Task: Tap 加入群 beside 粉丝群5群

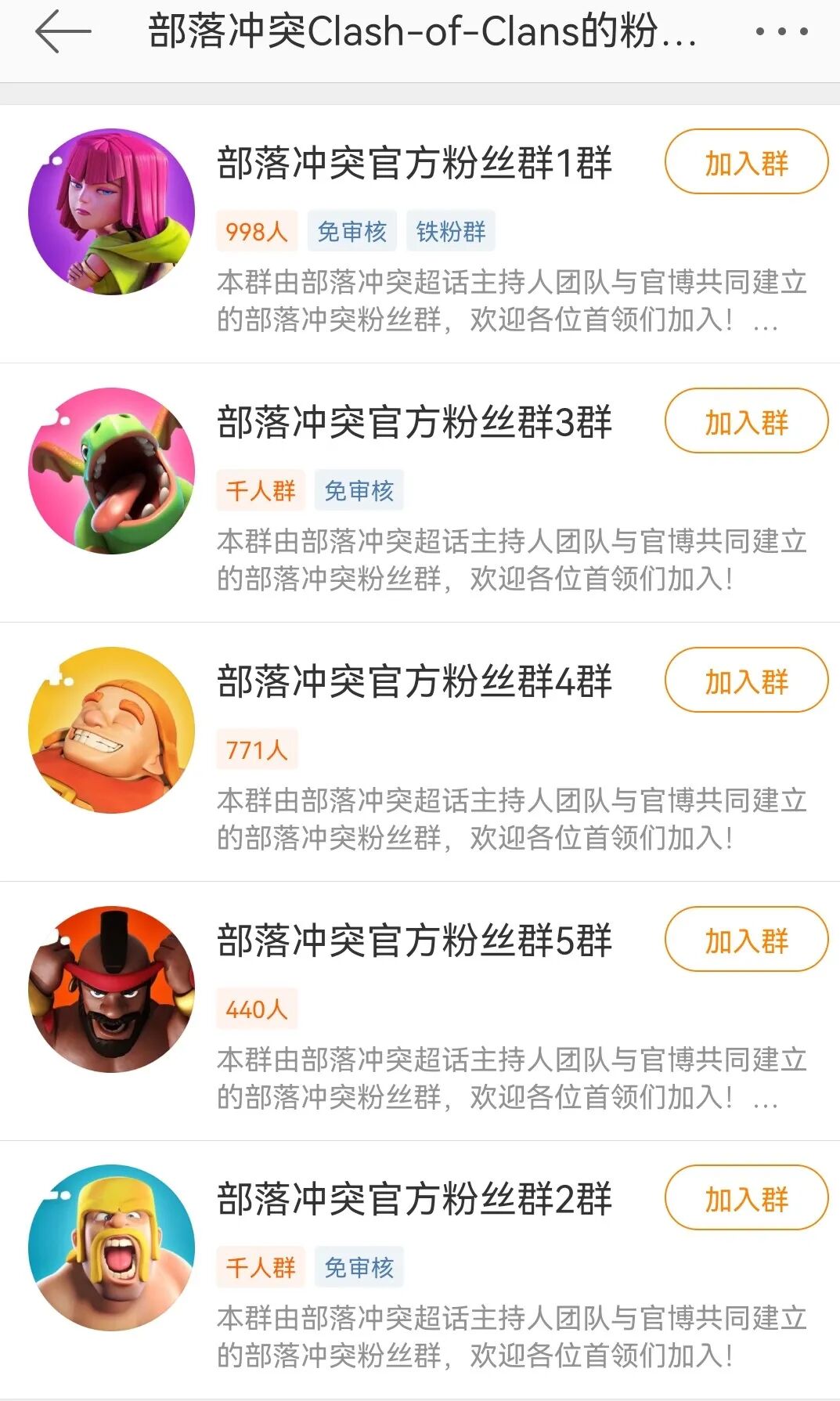Action: click(x=746, y=940)
